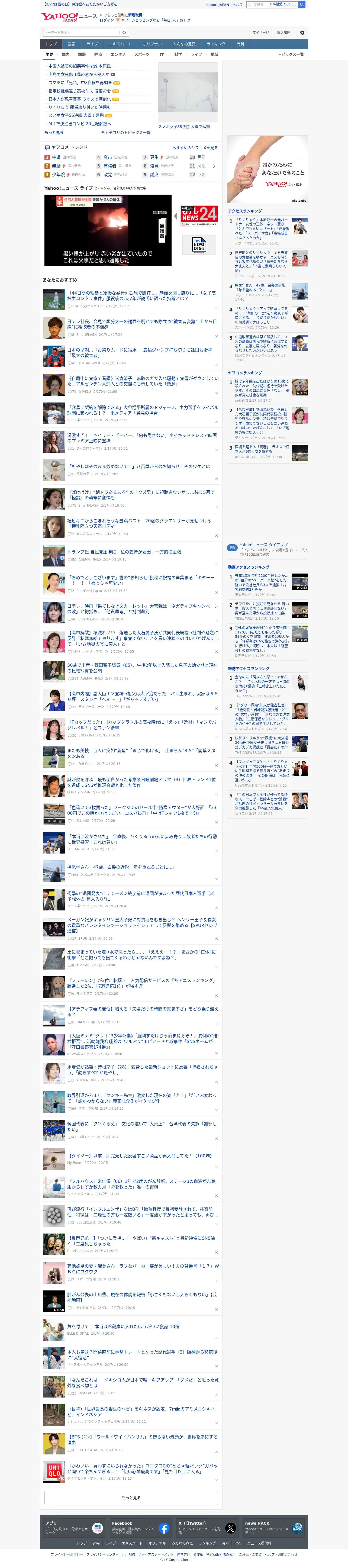Open マイページ
Image resolution: width=348 pixels, height=1568 pixels.
[x=260, y=32]
